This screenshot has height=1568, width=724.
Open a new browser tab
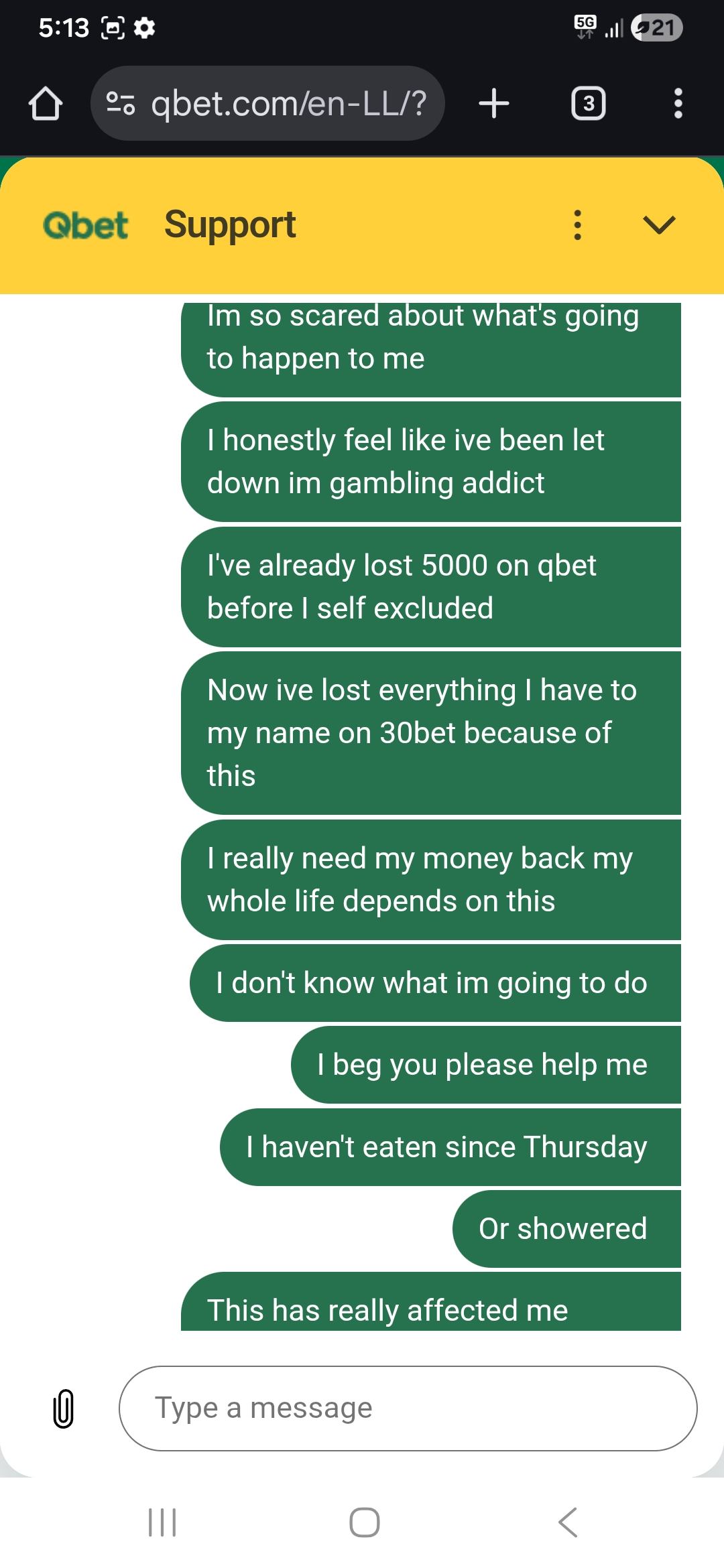[494, 104]
